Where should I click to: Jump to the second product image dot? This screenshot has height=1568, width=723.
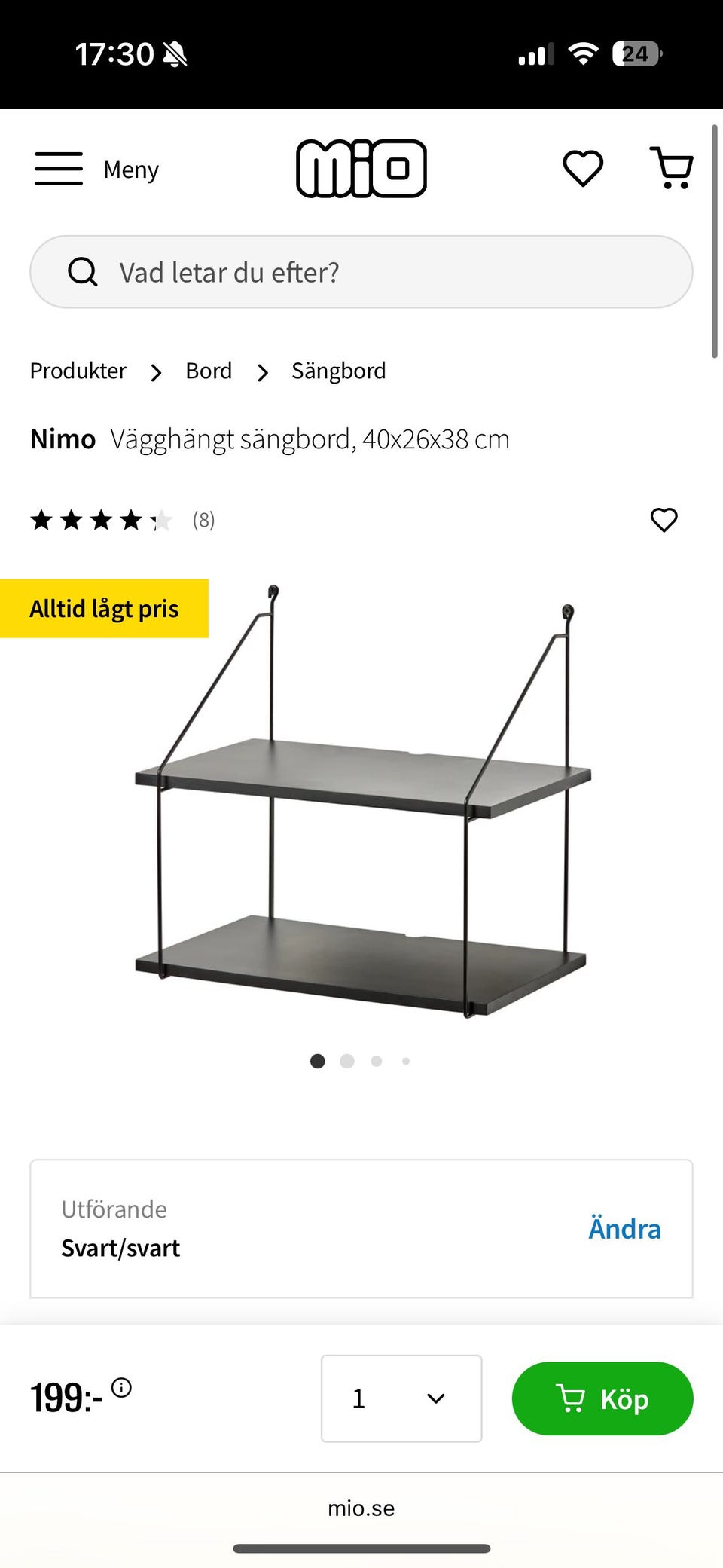[347, 1061]
